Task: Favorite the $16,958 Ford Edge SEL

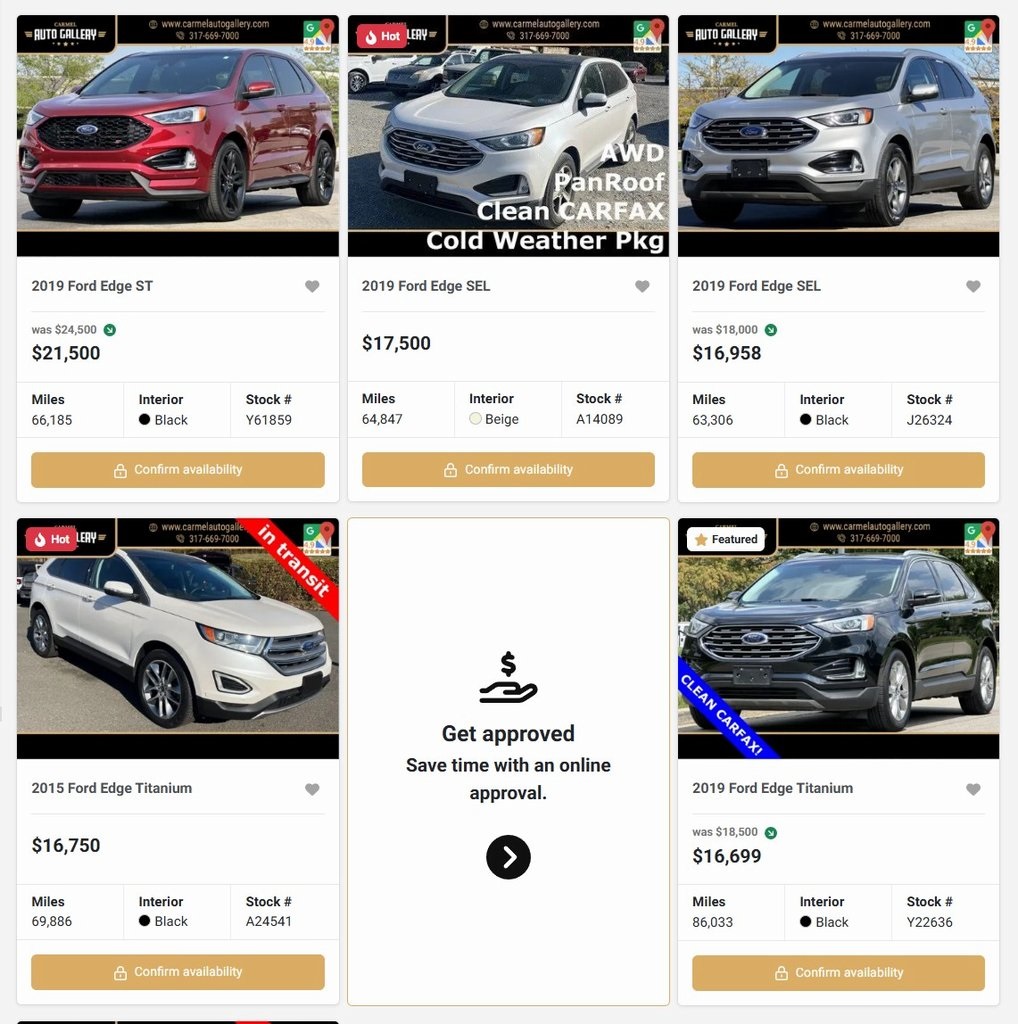Action: (973, 287)
